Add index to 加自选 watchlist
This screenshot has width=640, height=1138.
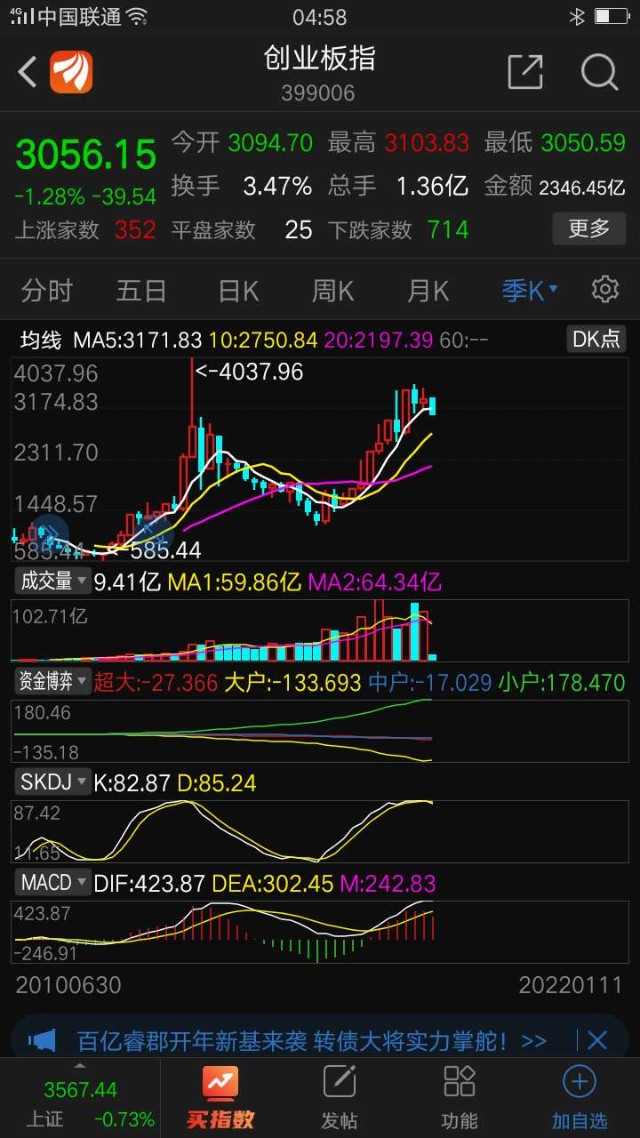coord(580,1097)
